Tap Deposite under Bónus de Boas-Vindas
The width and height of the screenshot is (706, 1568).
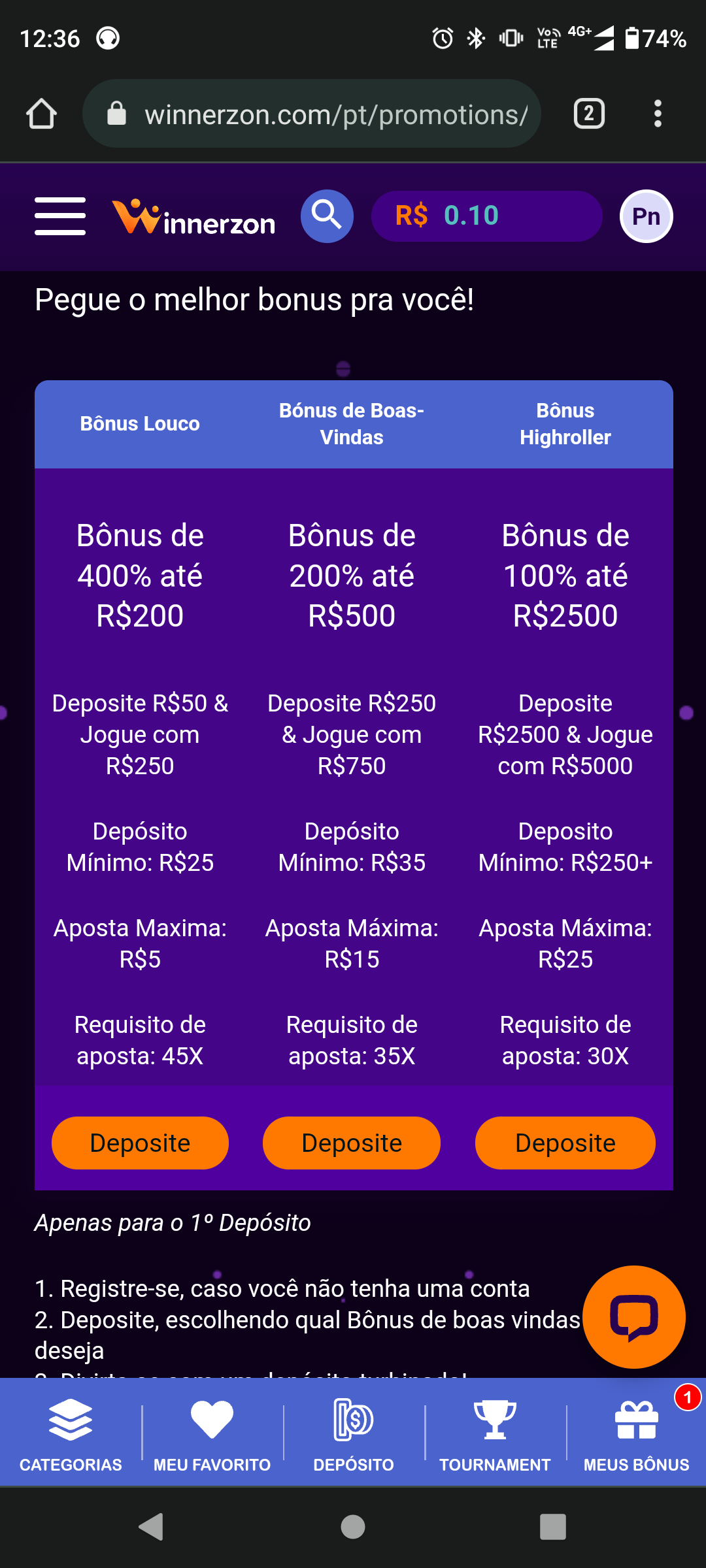352,1143
